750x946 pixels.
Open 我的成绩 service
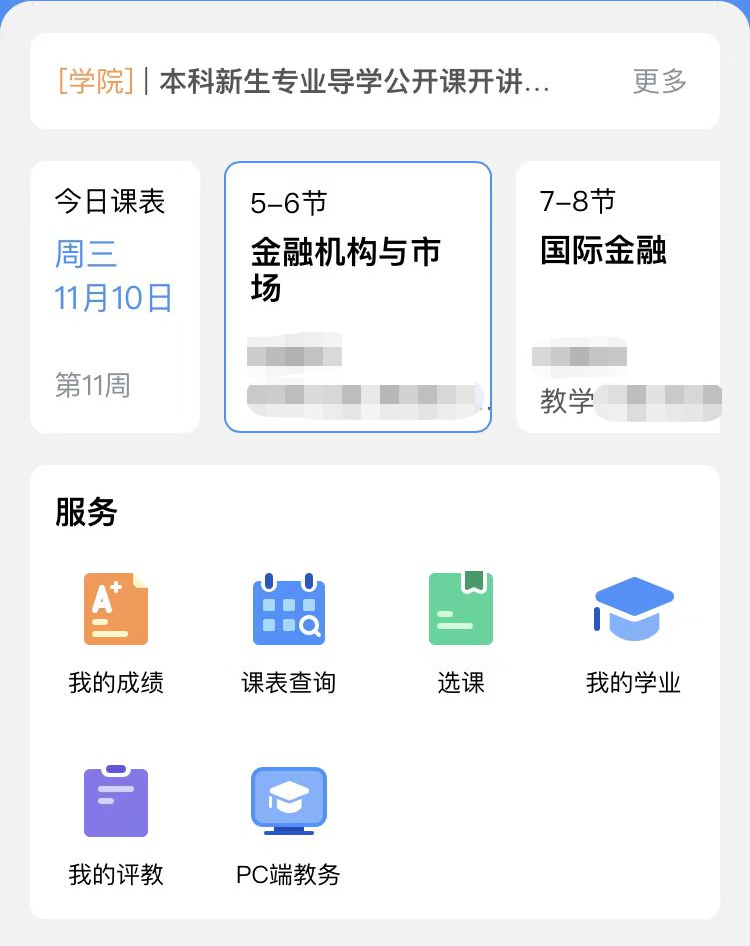(116, 632)
